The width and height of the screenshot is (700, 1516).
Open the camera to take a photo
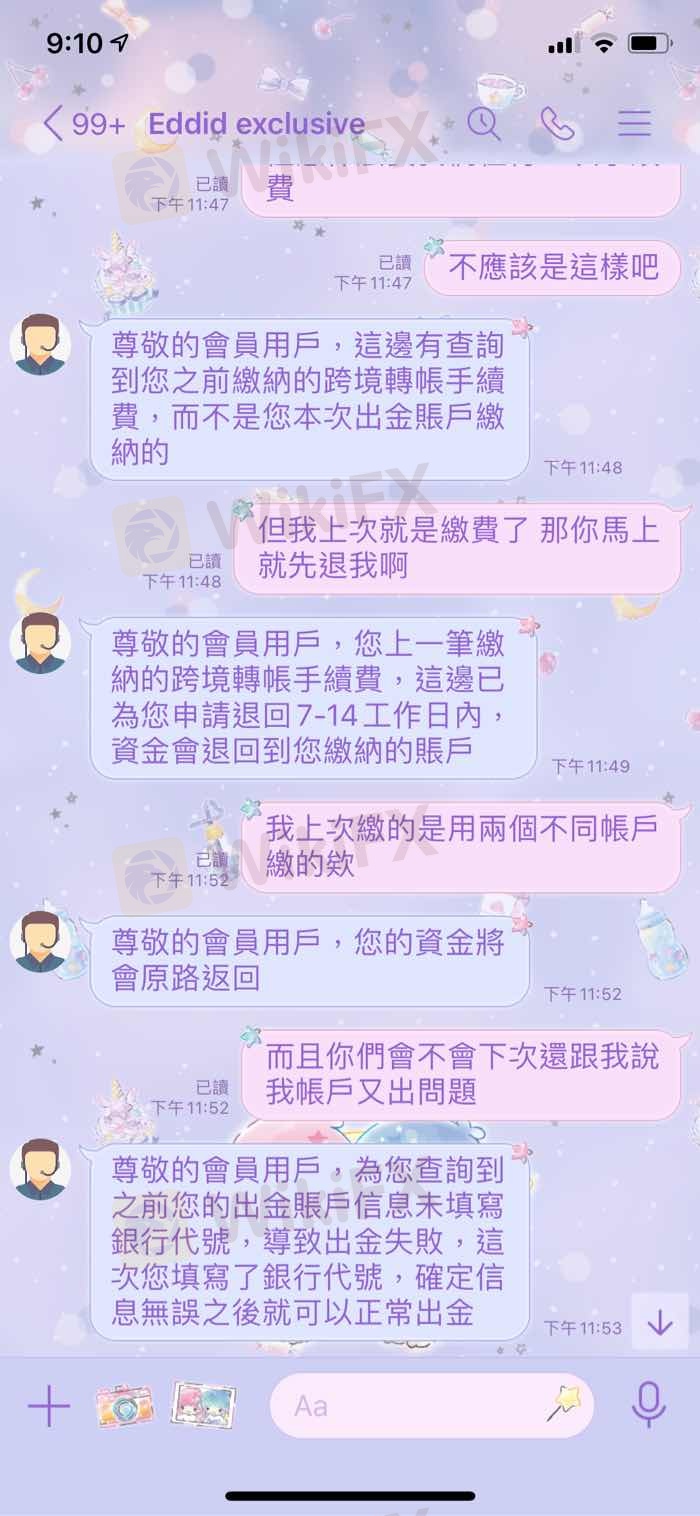click(x=125, y=1407)
